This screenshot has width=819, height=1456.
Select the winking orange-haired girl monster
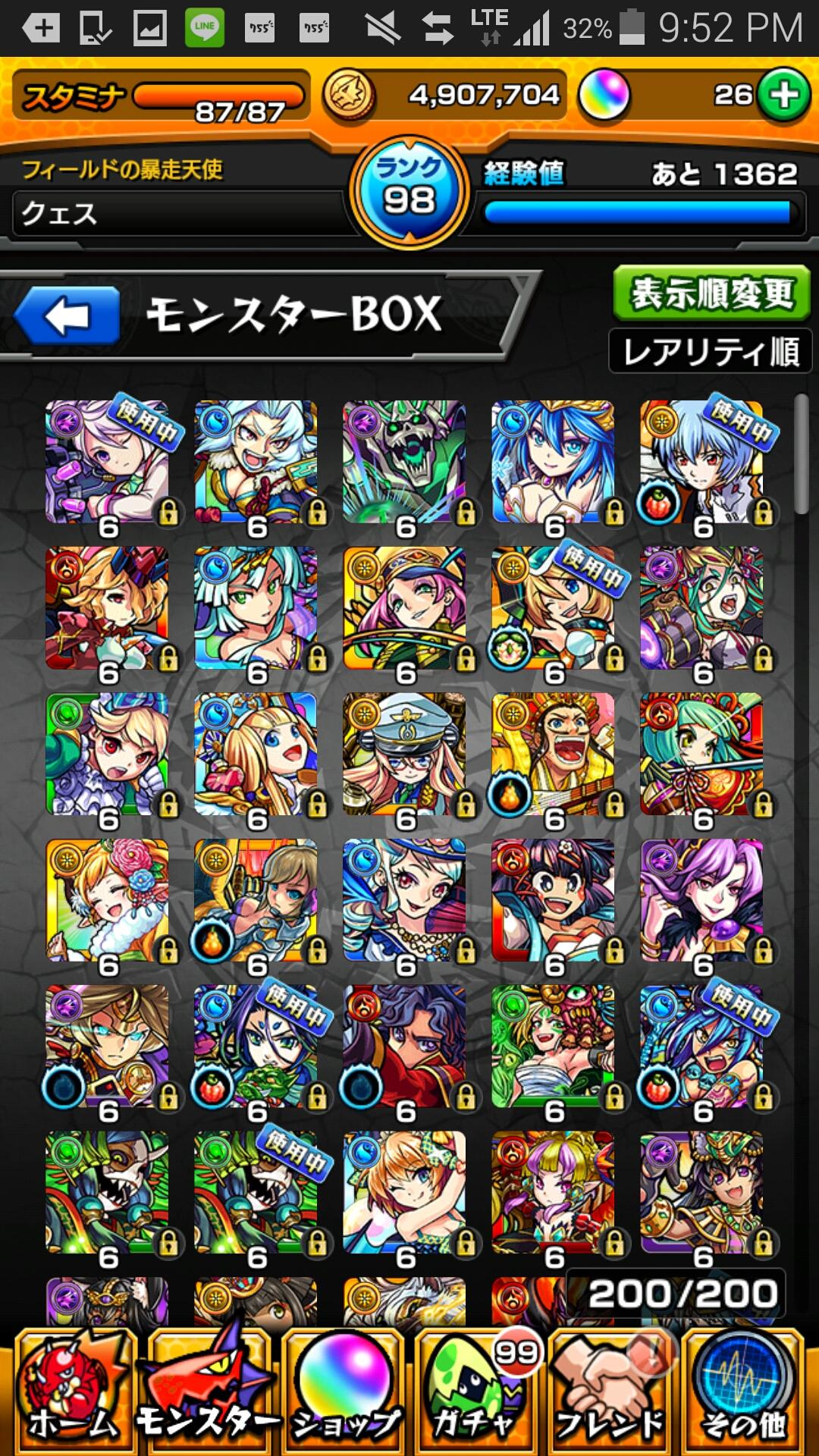point(404,1194)
